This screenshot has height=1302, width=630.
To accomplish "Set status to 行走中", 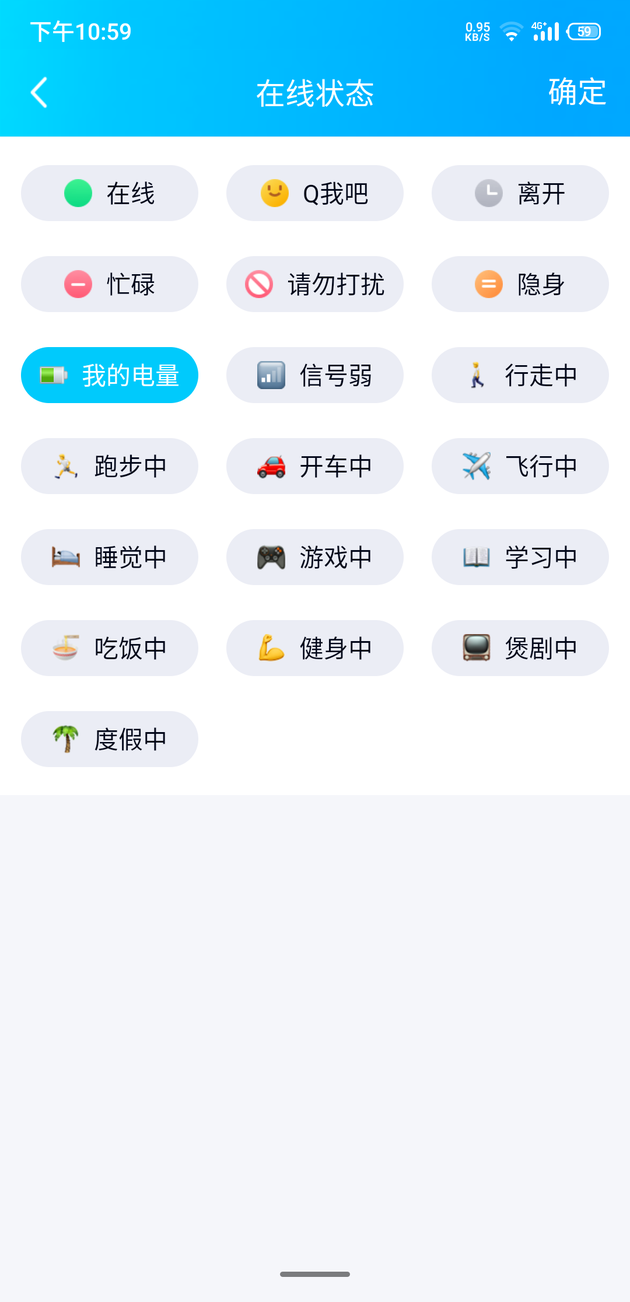I will point(520,375).
